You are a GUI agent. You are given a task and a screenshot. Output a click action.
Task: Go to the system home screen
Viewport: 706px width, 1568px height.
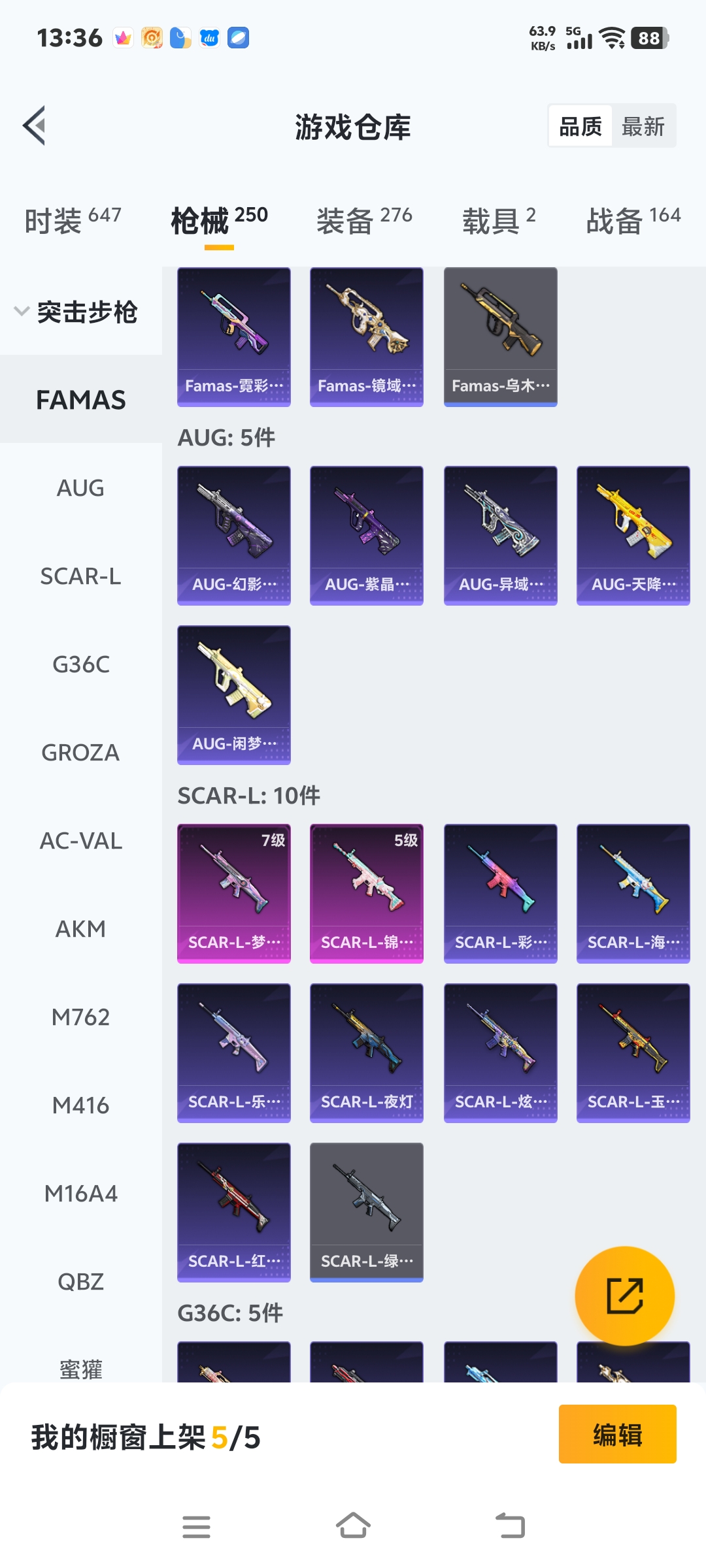[x=353, y=1527]
